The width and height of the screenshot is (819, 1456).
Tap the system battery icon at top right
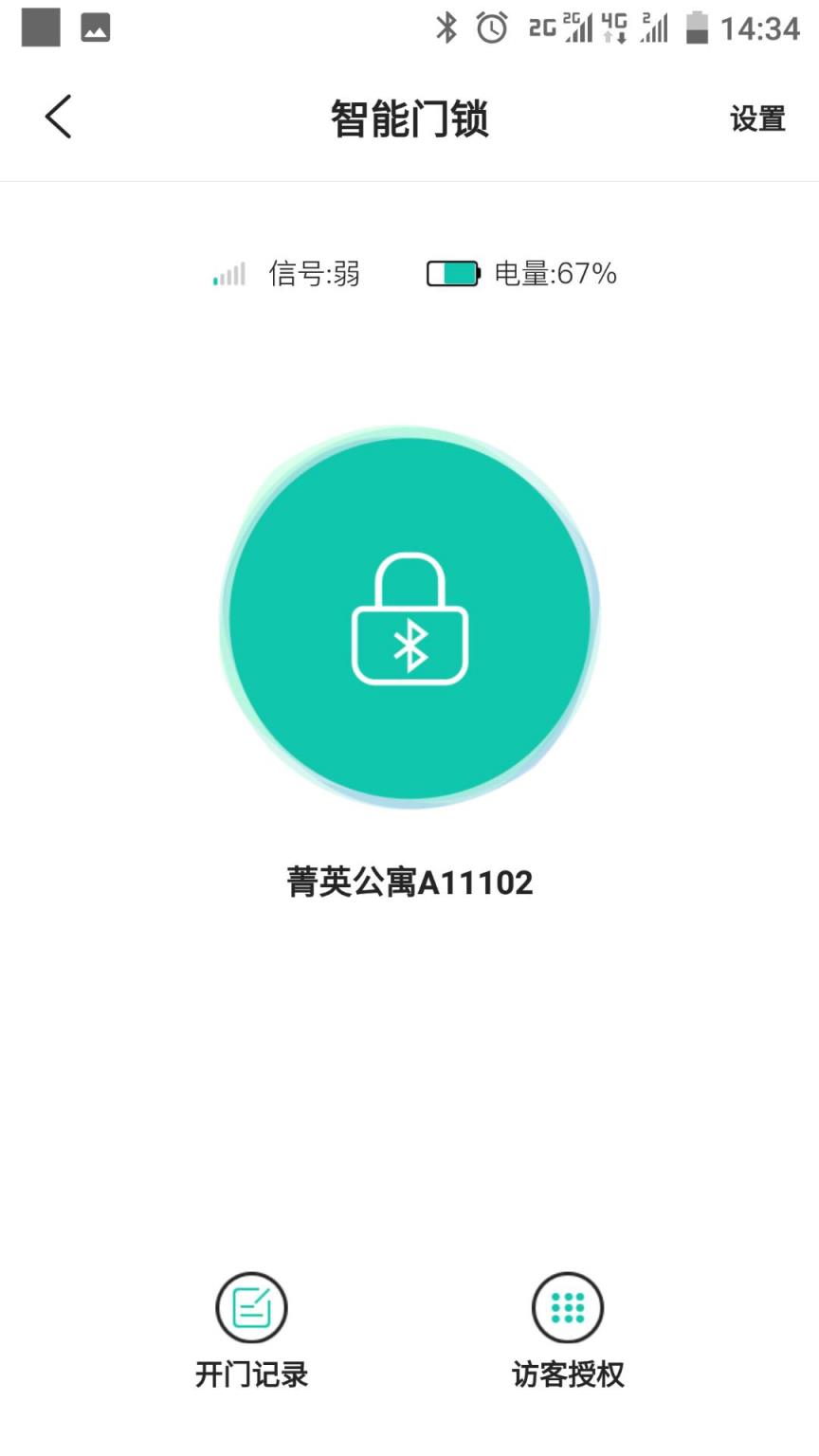(x=699, y=27)
